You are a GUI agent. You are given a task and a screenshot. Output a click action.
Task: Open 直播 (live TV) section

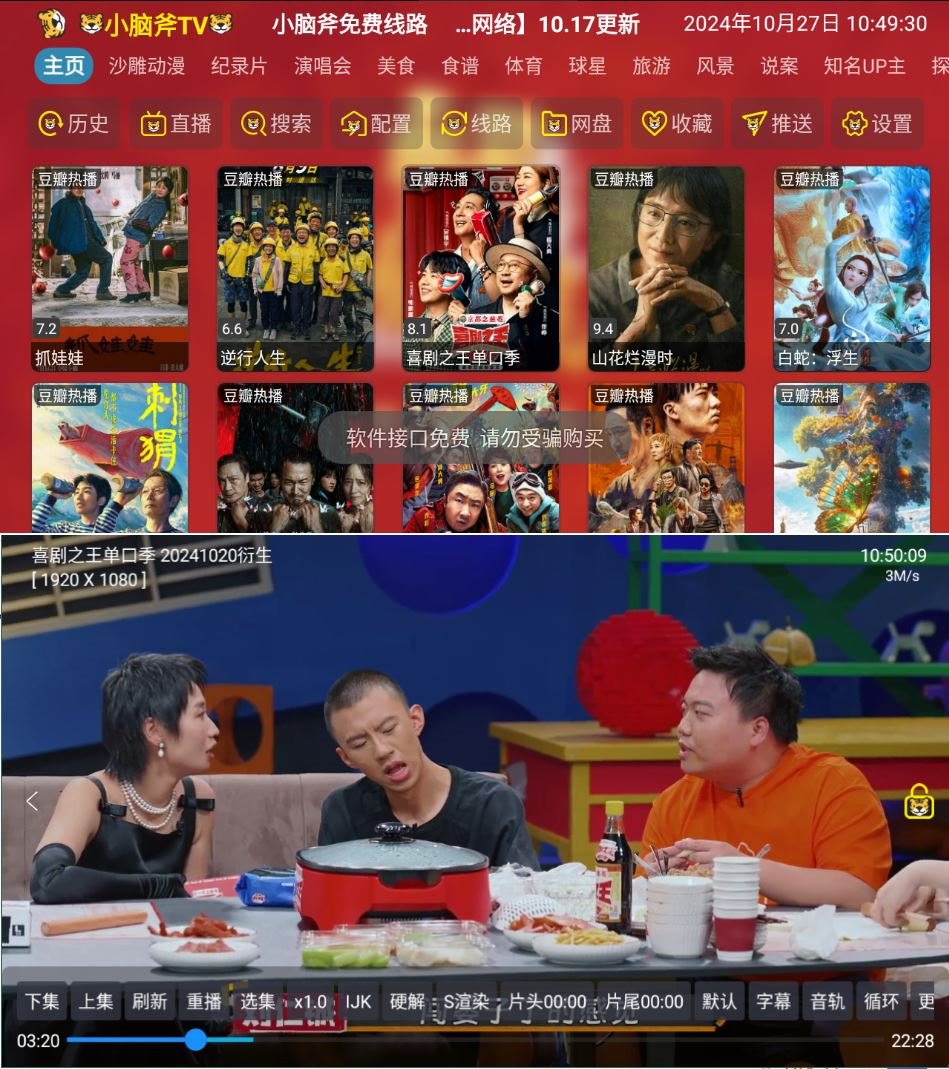[x=175, y=124]
